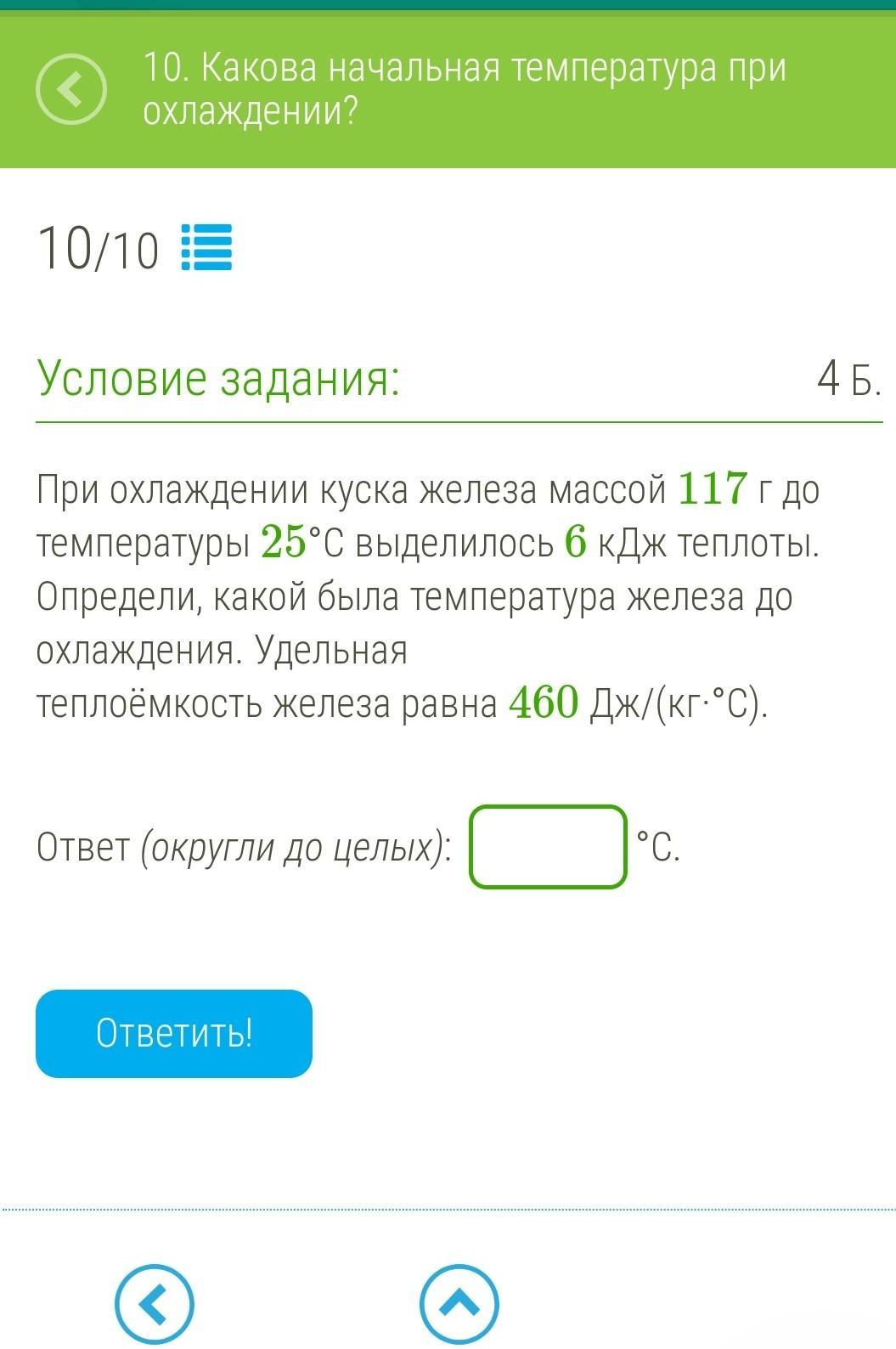Go back using the header arrow

point(71,88)
